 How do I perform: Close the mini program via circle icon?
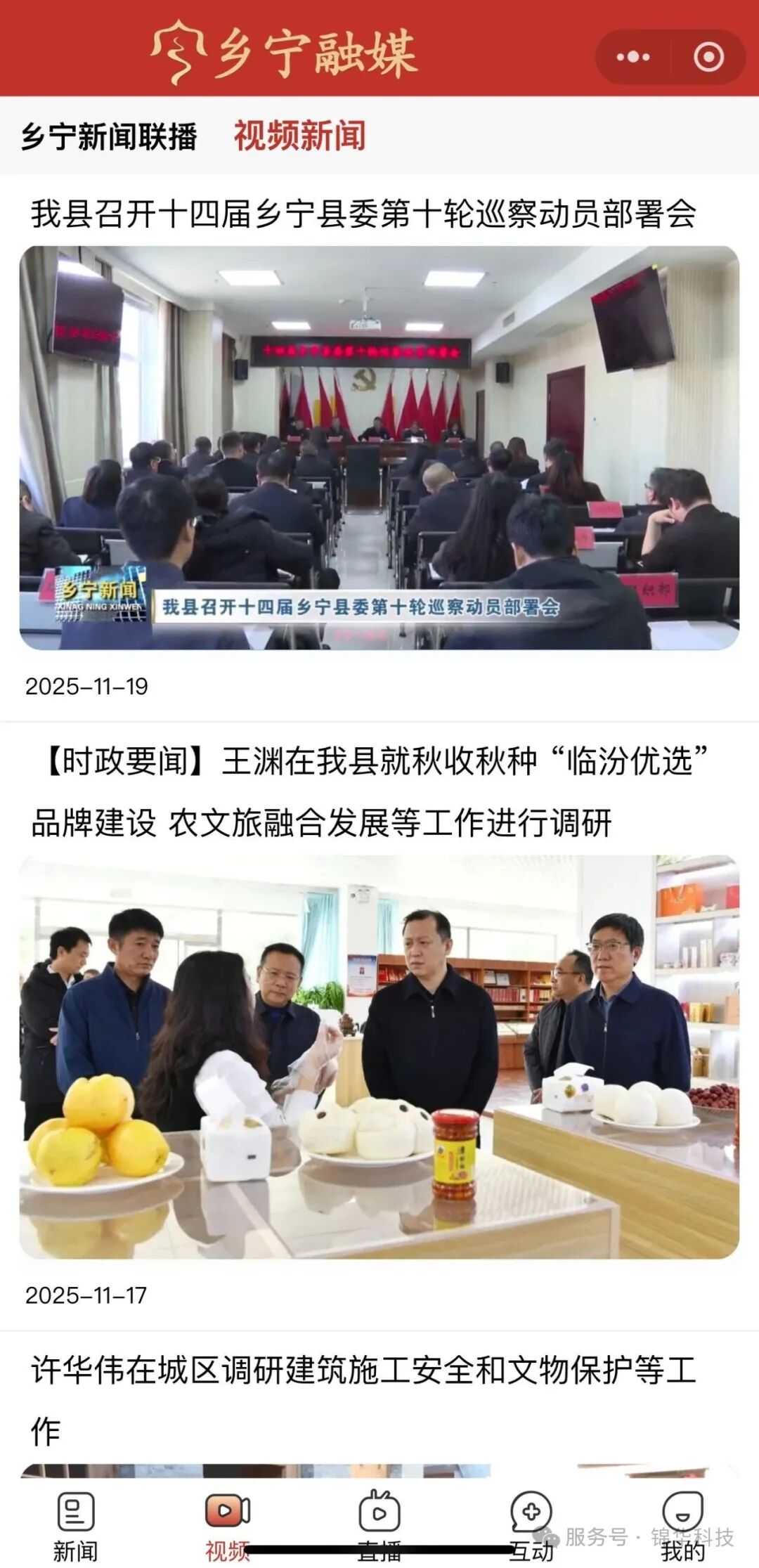click(708, 57)
